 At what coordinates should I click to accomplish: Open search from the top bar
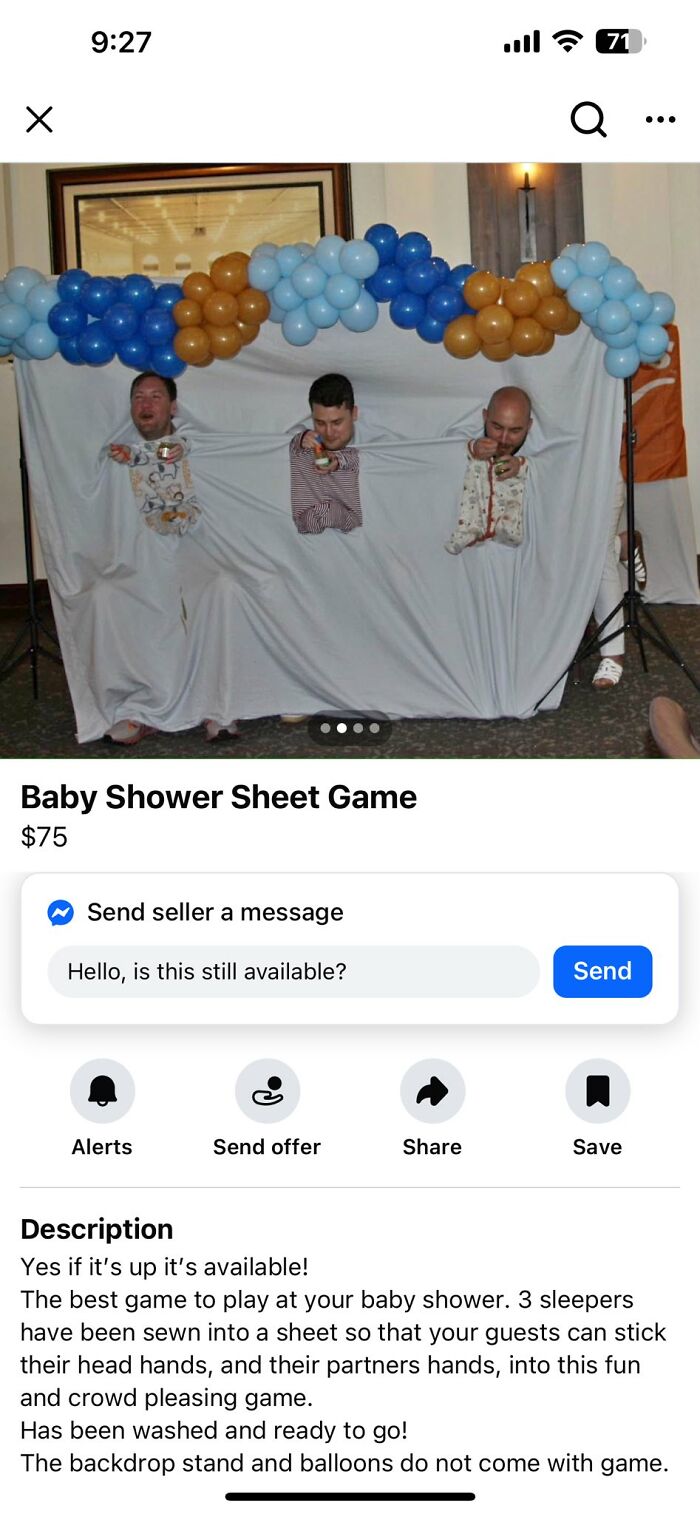pyautogui.click(x=588, y=120)
